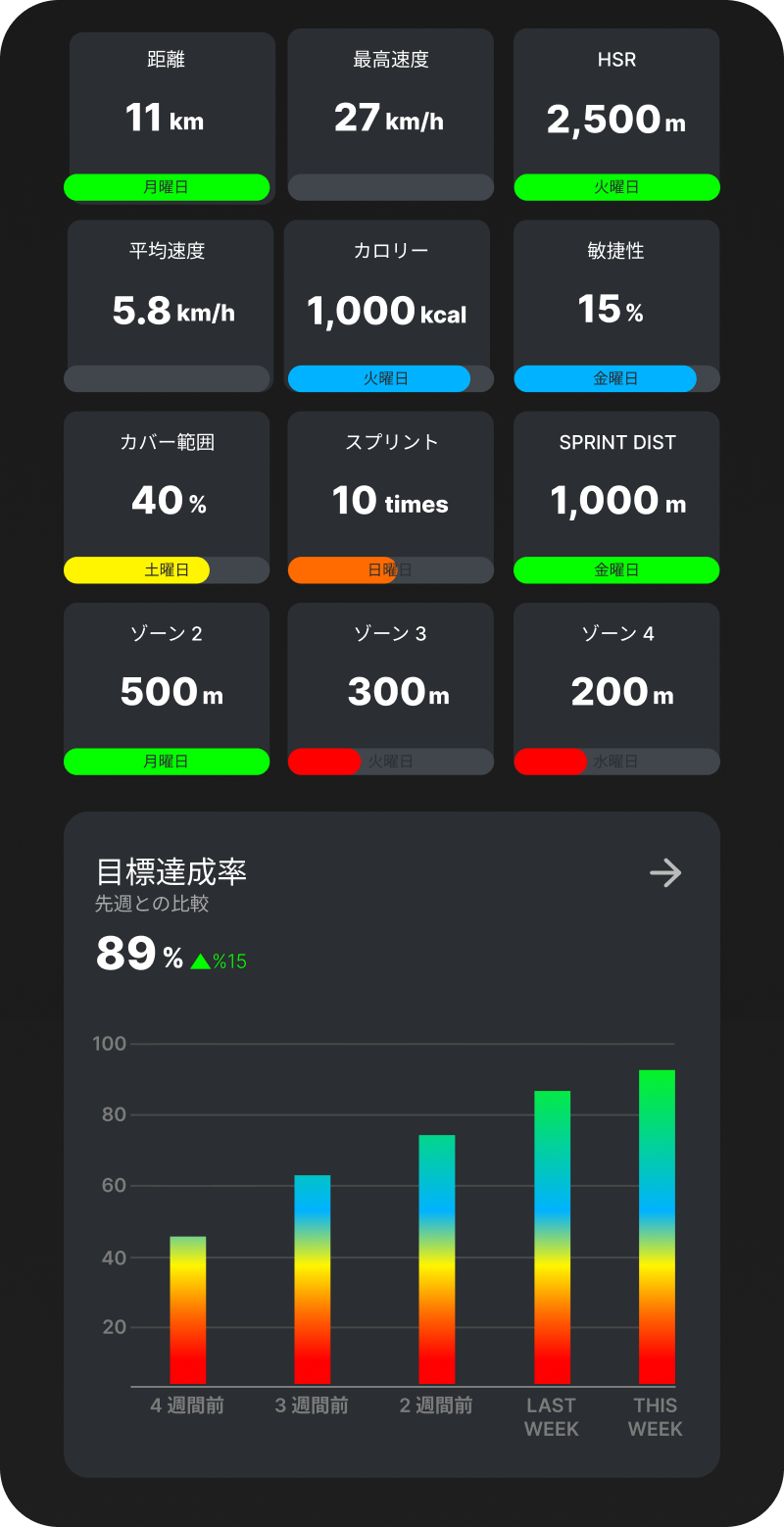This screenshot has height=1527, width=784.
Task: Open the 距離 11 km card
Action: pos(171,116)
